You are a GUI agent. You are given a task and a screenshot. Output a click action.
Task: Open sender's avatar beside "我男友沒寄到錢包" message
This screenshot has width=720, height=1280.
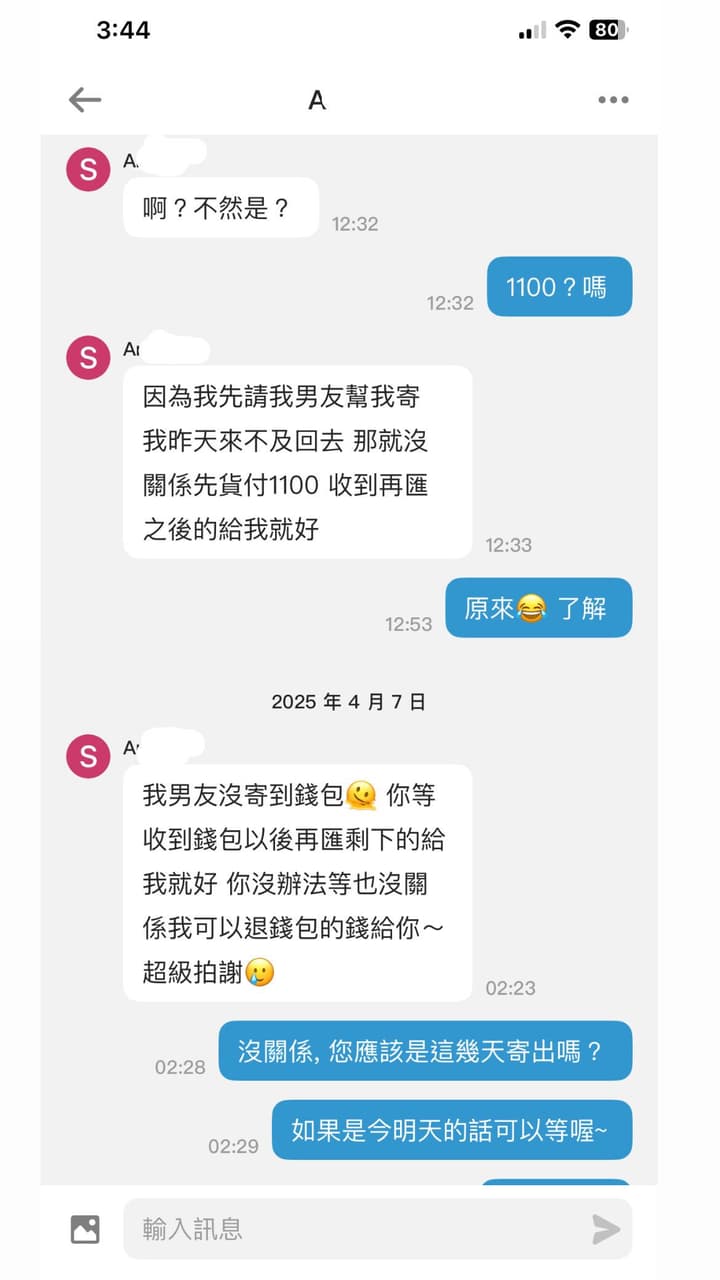[88, 755]
